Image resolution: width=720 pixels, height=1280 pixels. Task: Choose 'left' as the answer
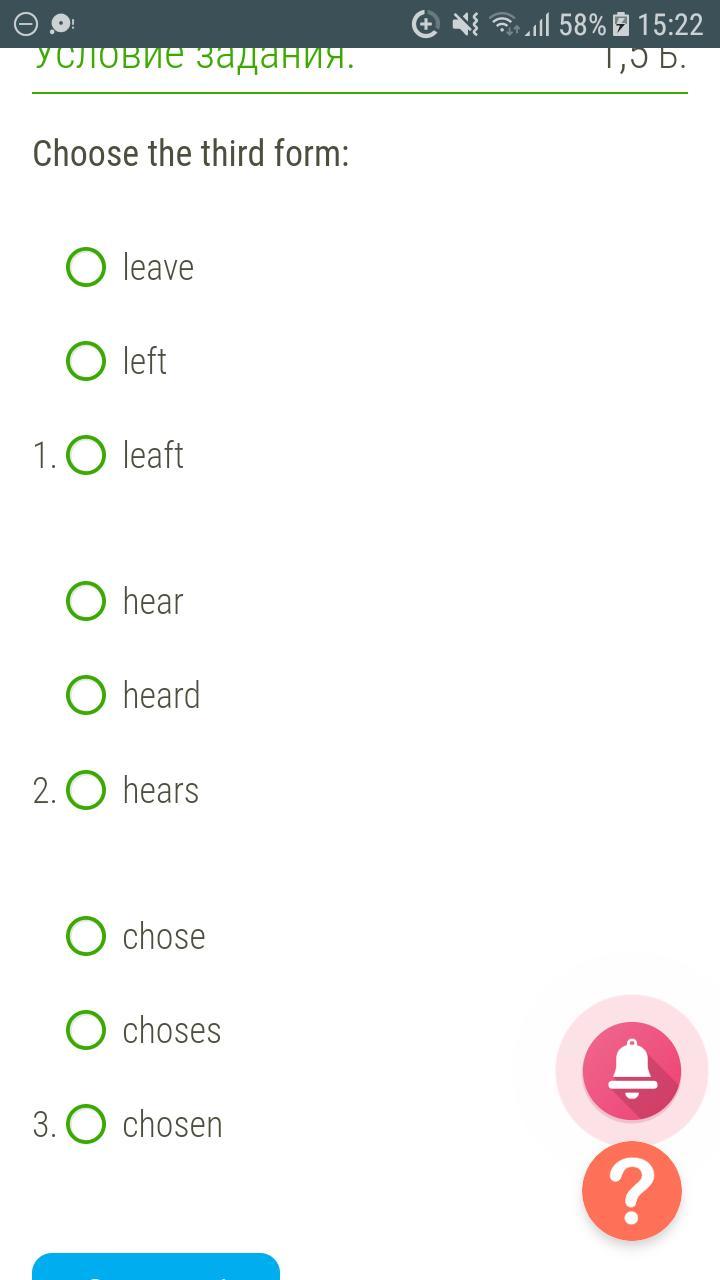(86, 361)
